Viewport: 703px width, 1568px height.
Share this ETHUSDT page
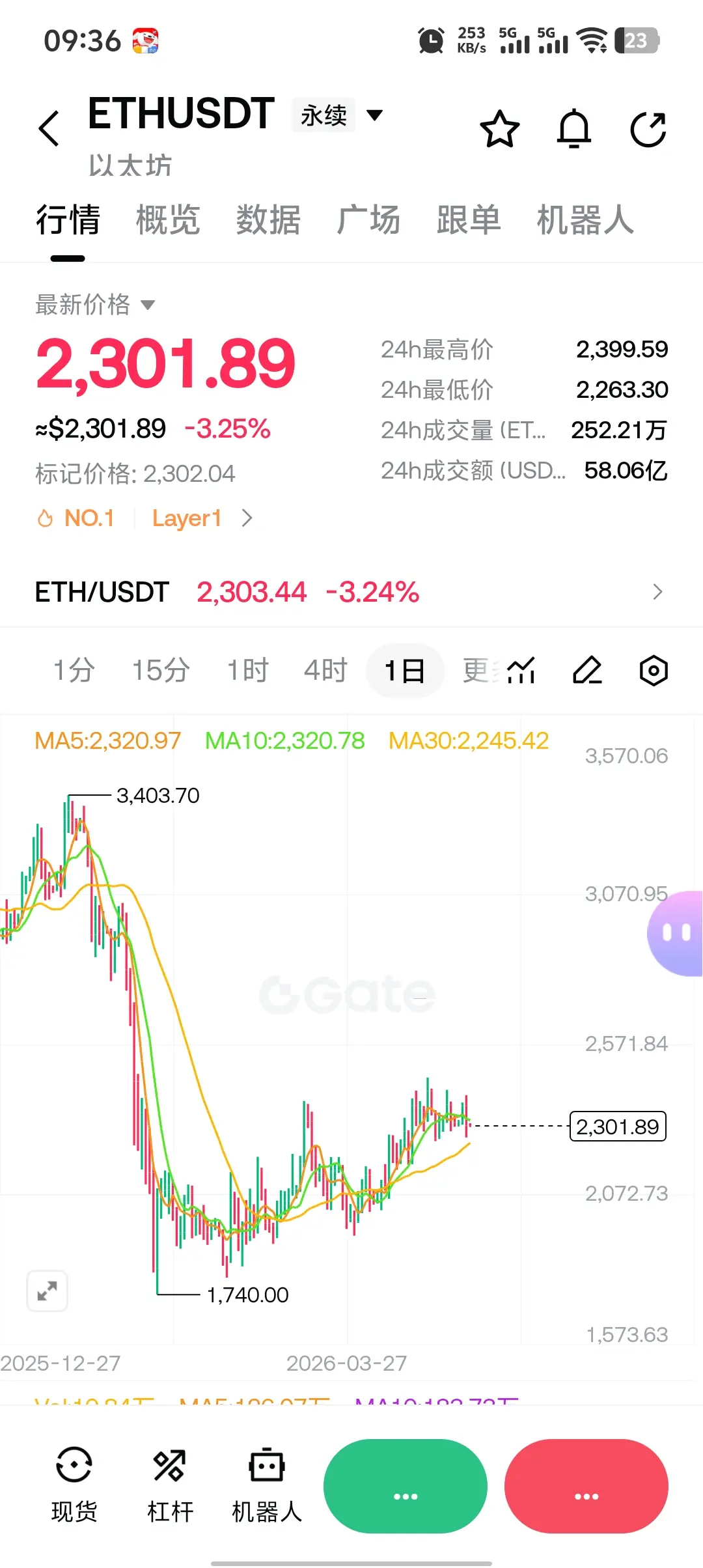pos(648,129)
